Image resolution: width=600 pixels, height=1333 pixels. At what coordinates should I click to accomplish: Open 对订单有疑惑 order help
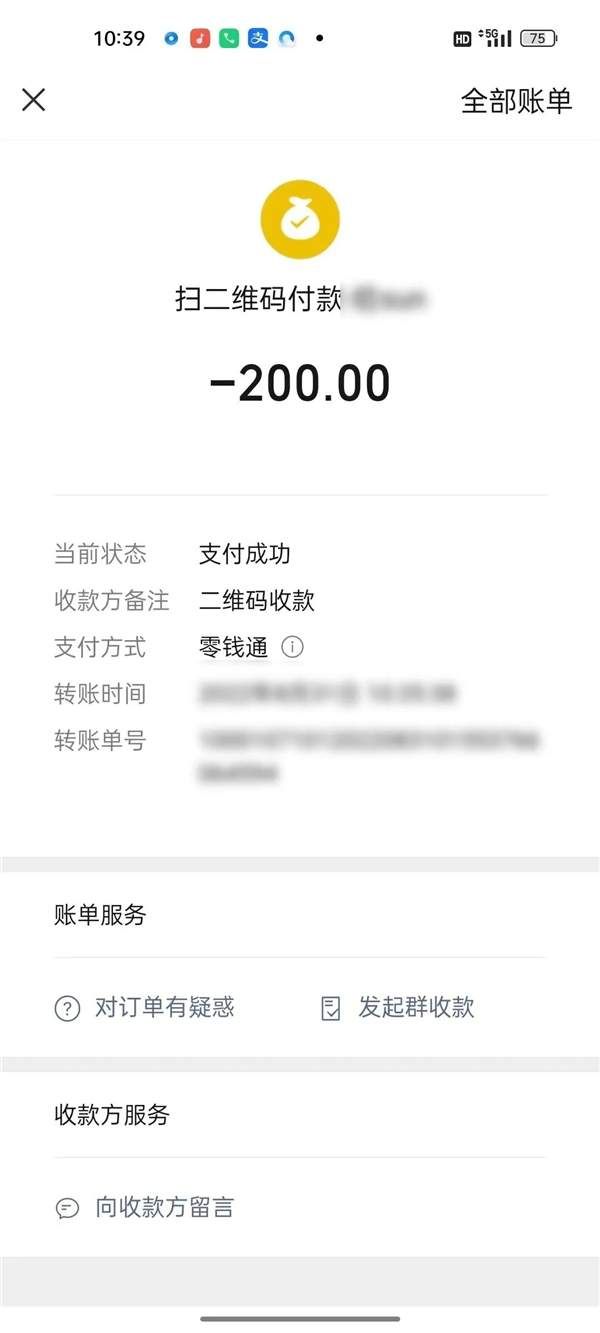(x=145, y=1007)
